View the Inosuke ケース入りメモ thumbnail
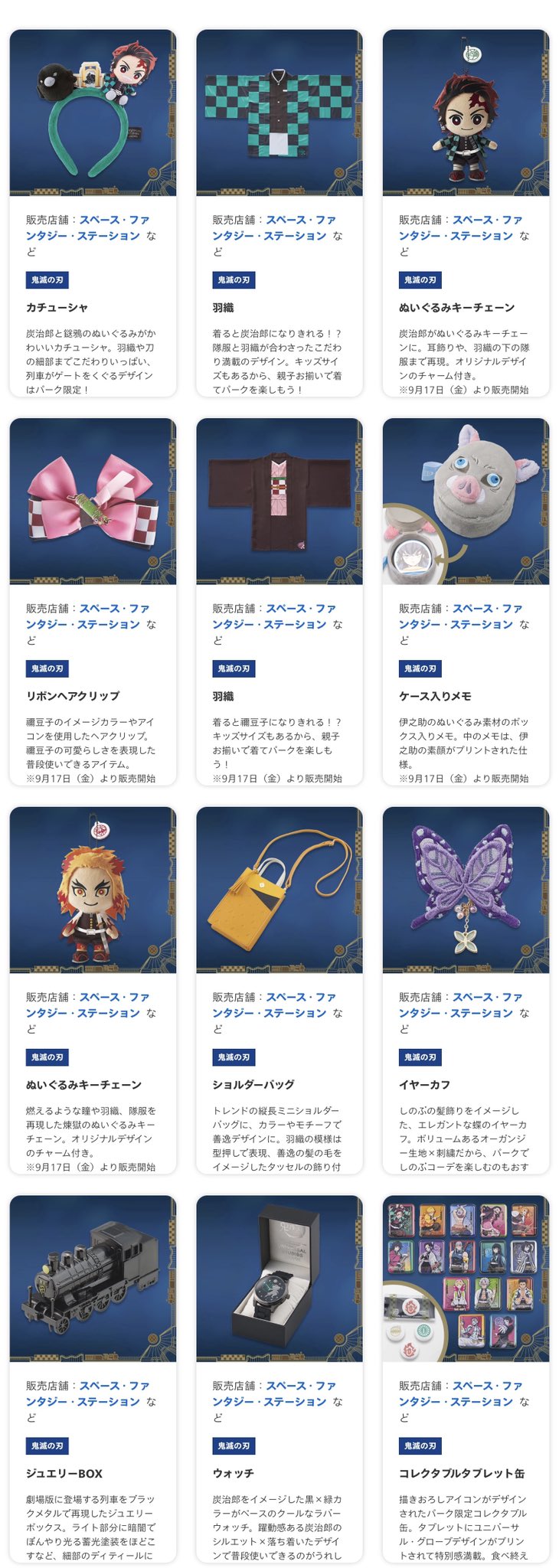Viewport: 559px width, 1568px height. (468, 505)
